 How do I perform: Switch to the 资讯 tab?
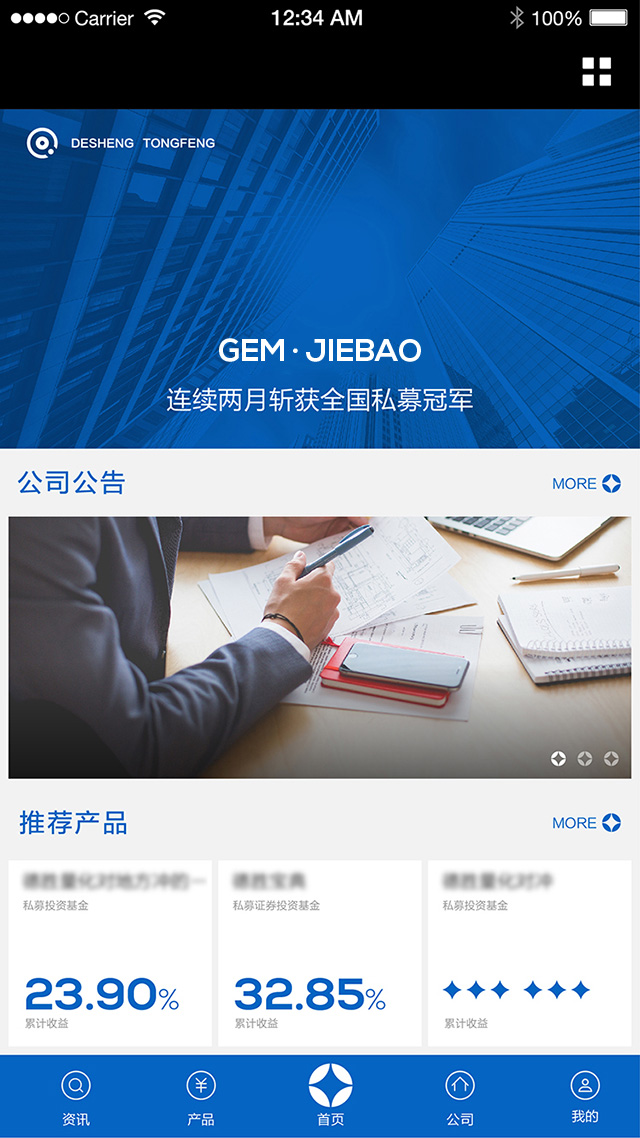point(76,1097)
